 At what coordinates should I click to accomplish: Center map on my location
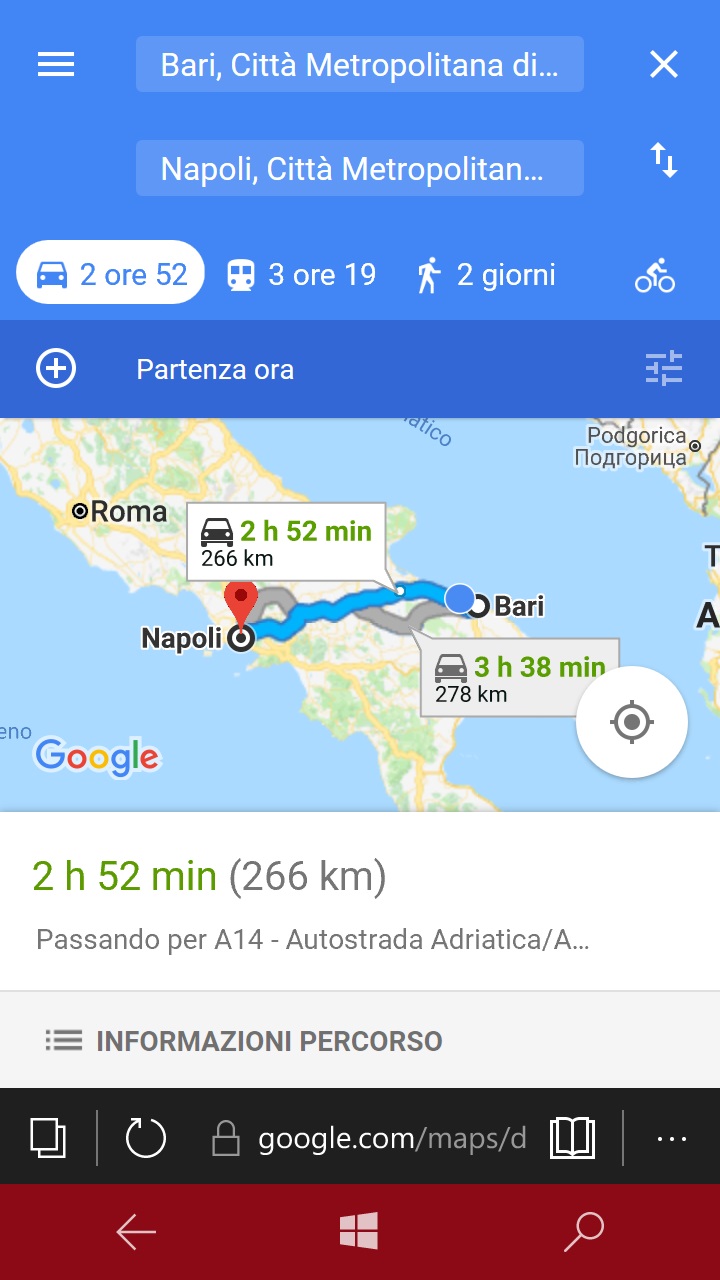[632, 722]
